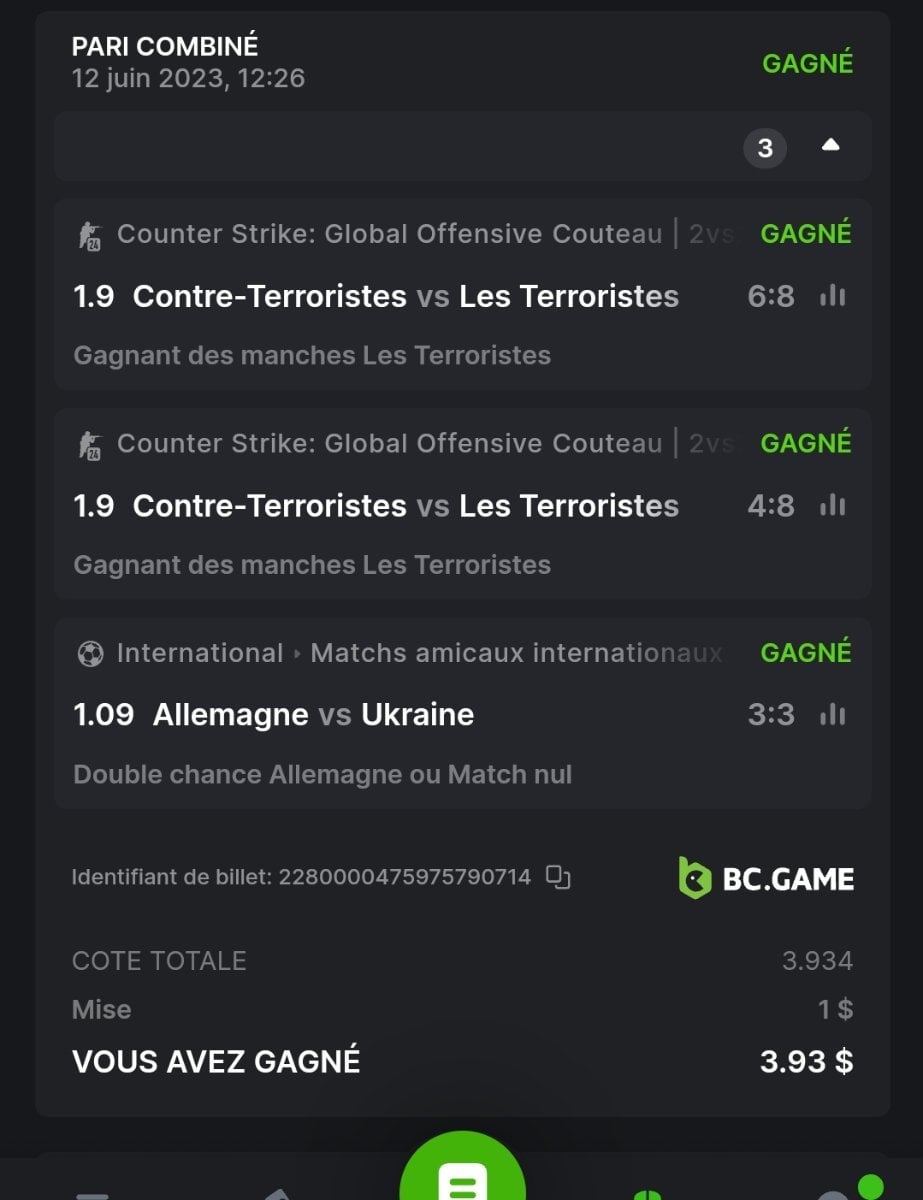Open the Allemagne vs Ukraine match

pos(313,715)
